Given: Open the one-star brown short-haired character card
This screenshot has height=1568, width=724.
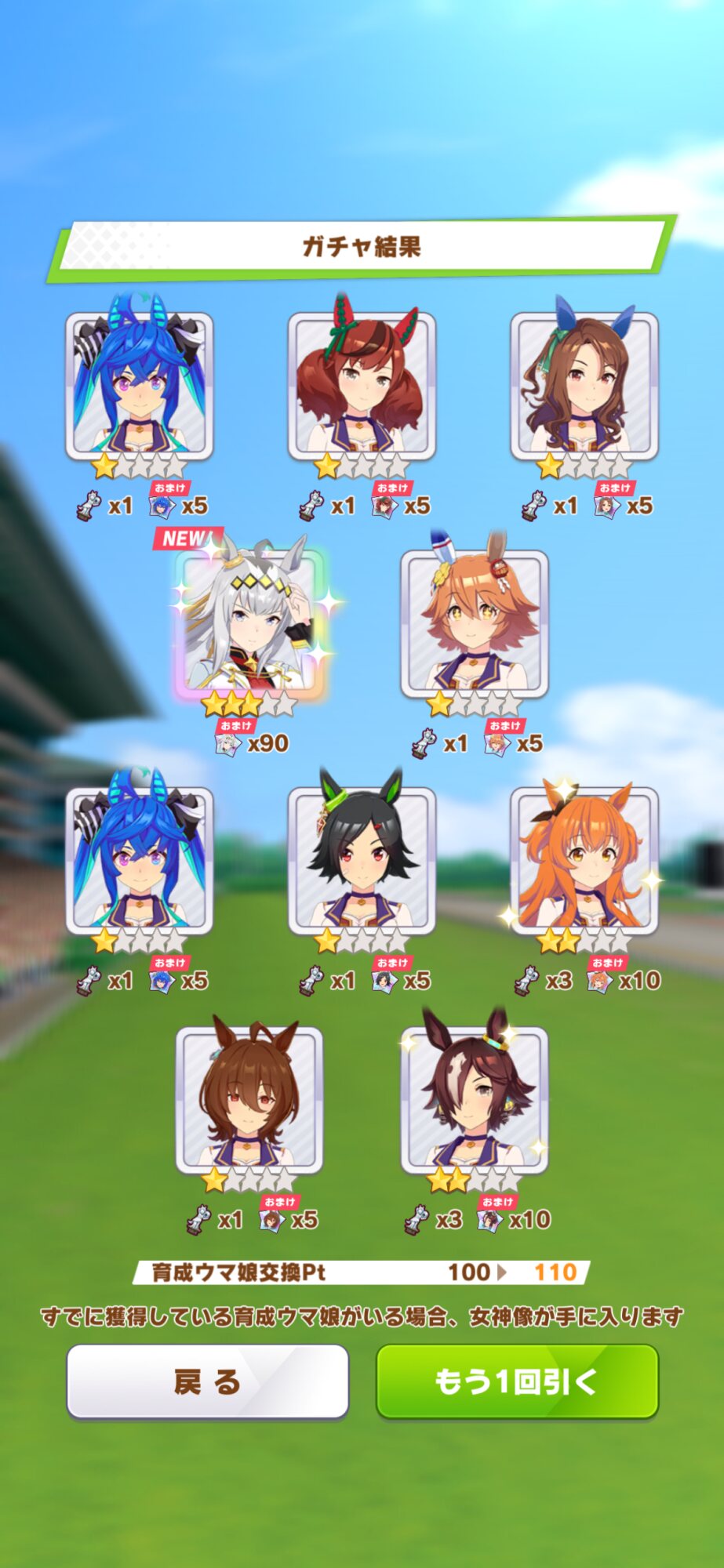Looking at the screenshot, I should (x=249, y=1099).
